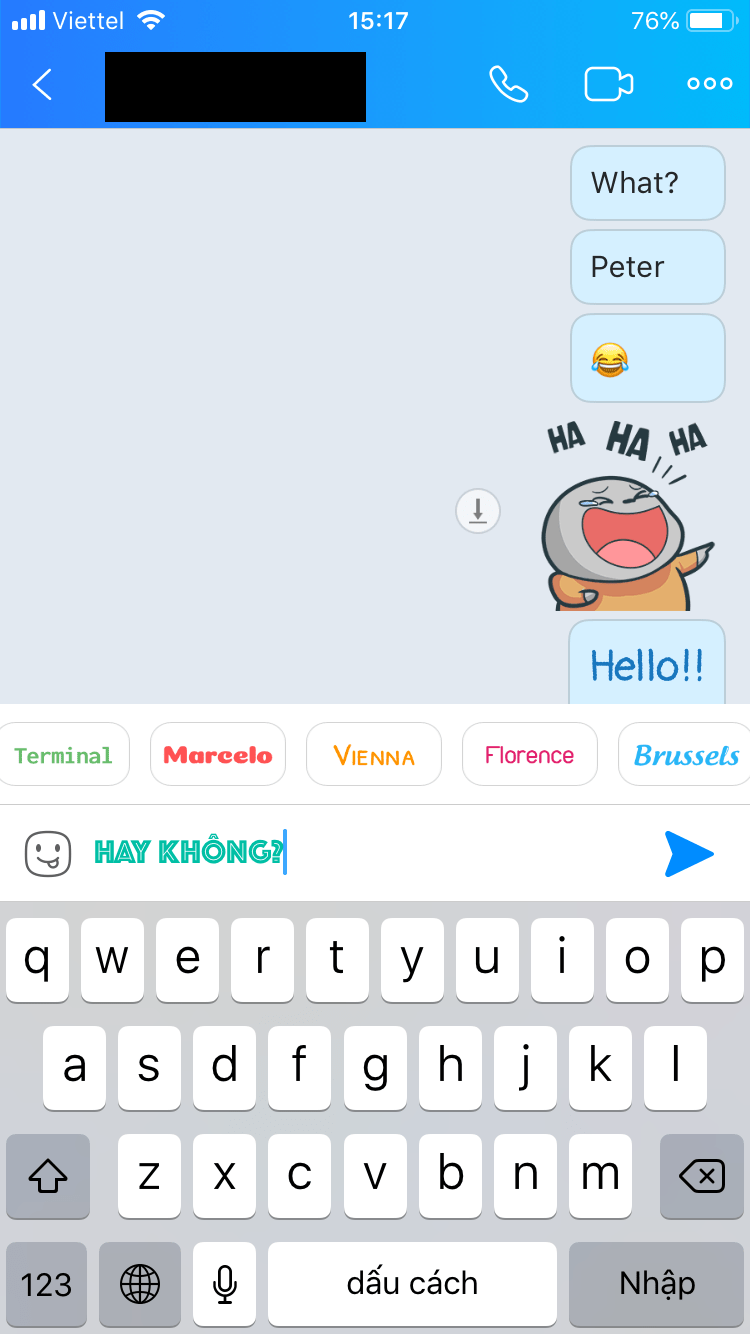This screenshot has height=1334, width=750.
Task: Select the Terminal font style
Action: click(63, 755)
